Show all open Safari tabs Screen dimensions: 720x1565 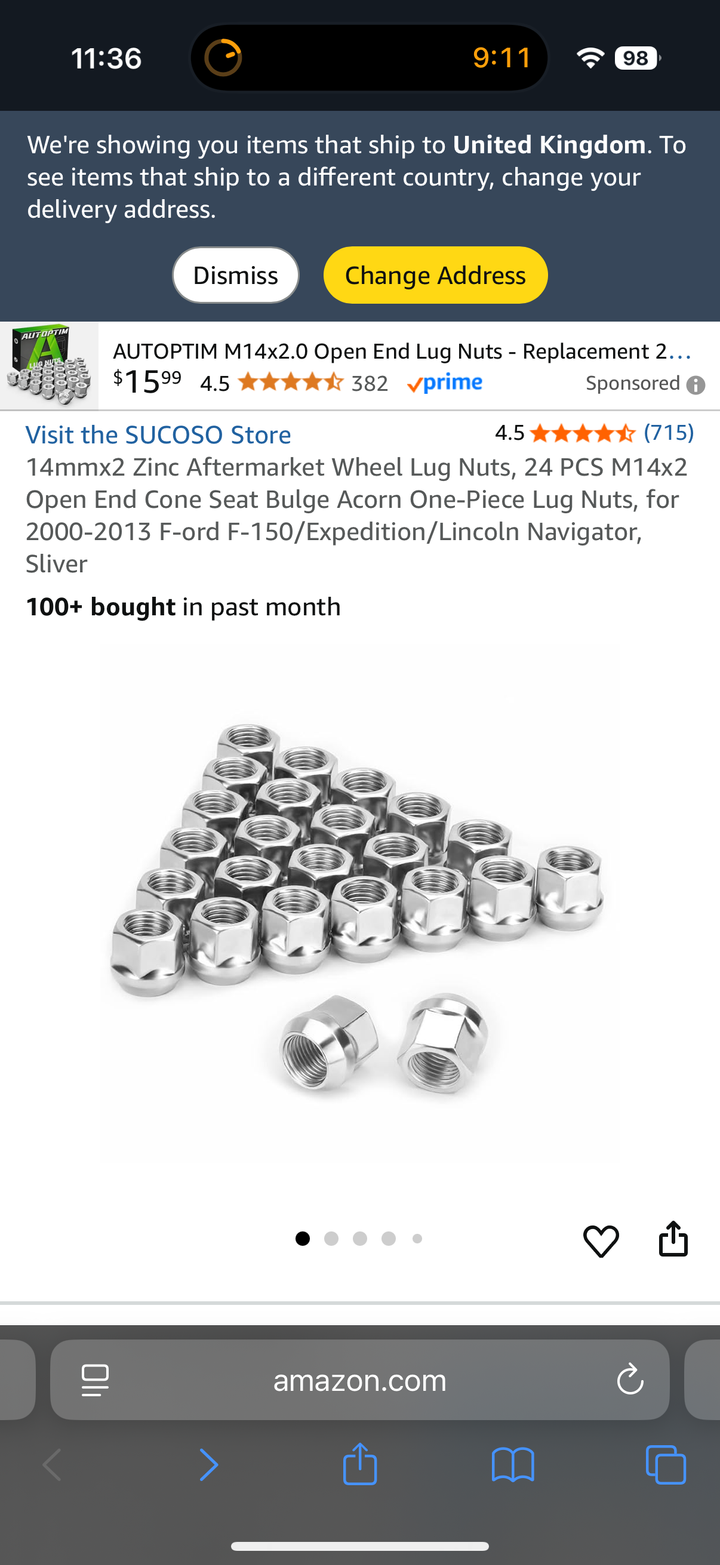[666, 1466]
